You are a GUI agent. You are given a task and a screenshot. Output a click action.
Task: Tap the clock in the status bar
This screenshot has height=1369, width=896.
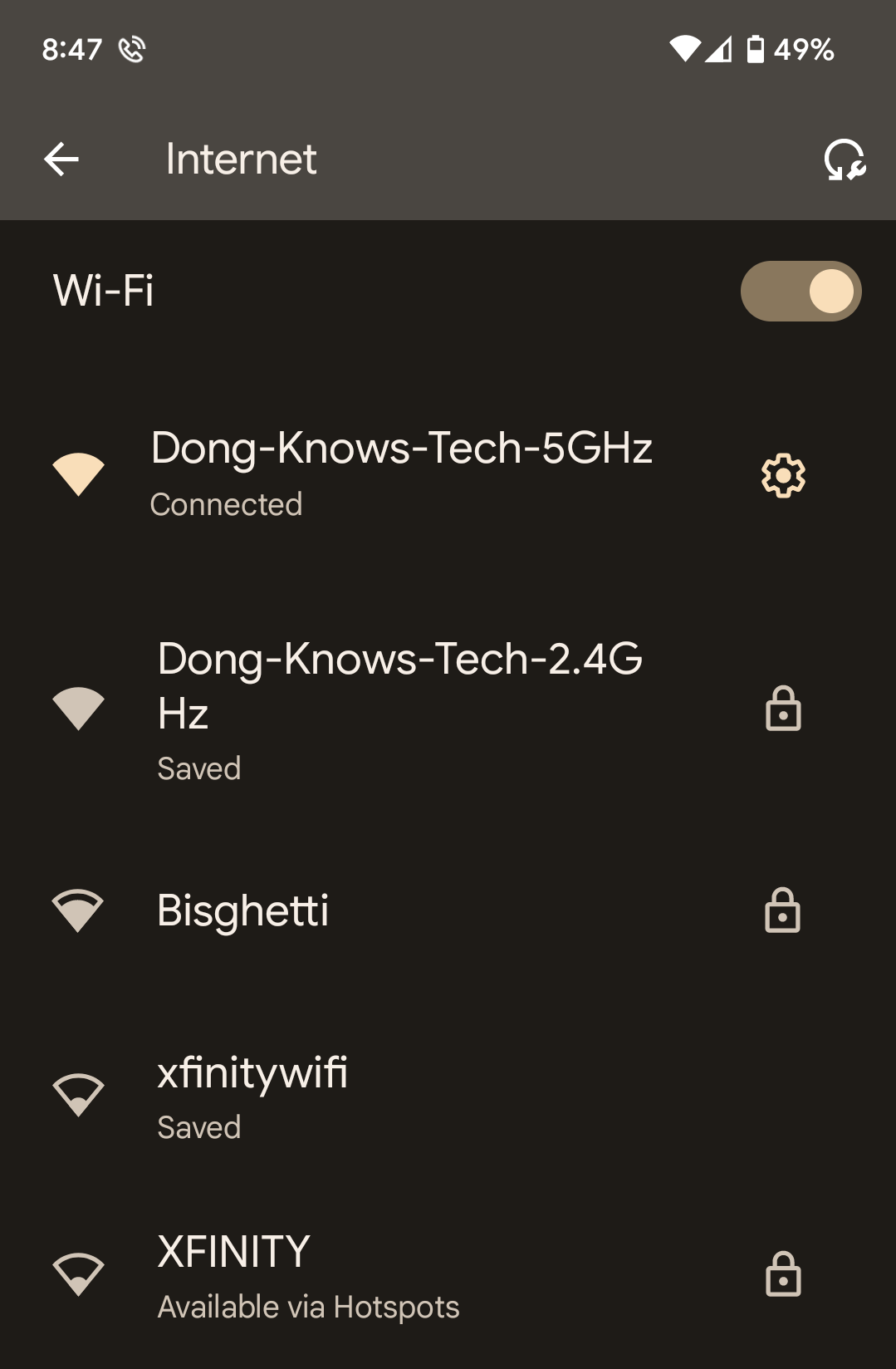click(x=73, y=48)
